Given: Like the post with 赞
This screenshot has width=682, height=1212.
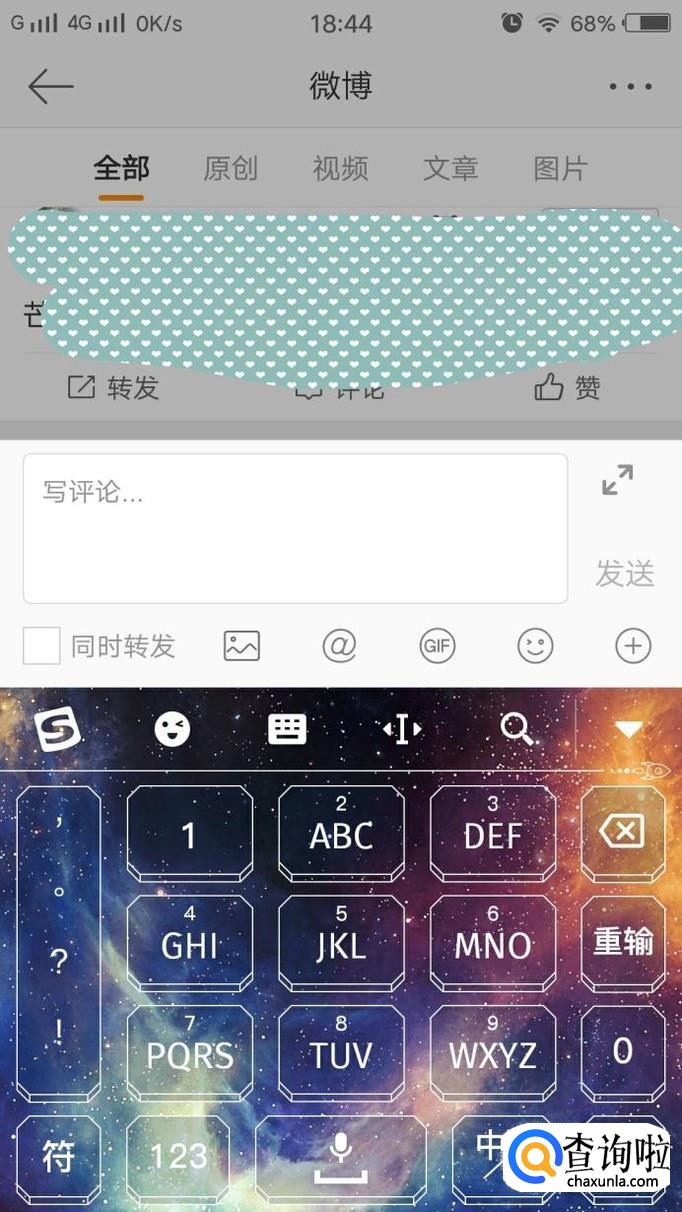Looking at the screenshot, I should coord(567,387).
